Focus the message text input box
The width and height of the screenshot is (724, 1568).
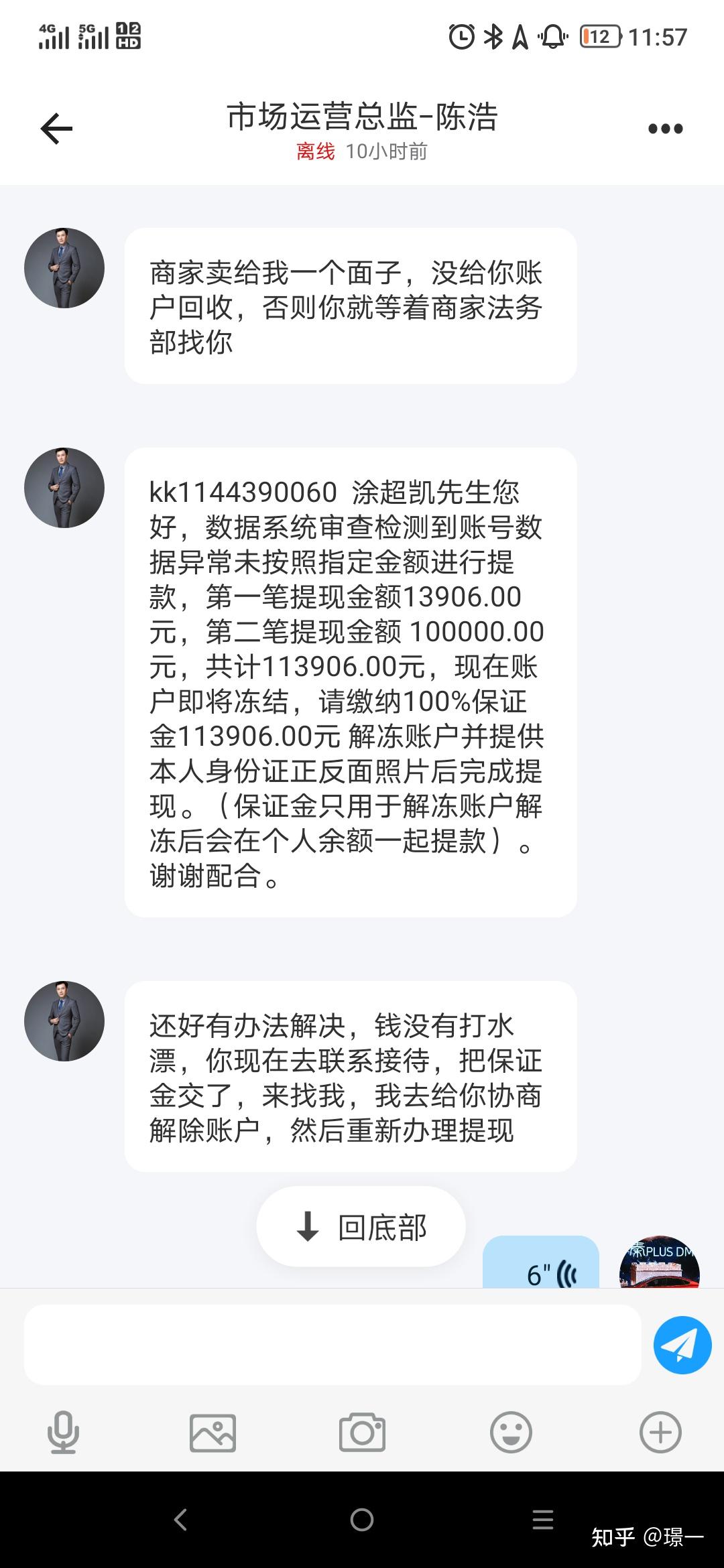pyautogui.click(x=333, y=1344)
